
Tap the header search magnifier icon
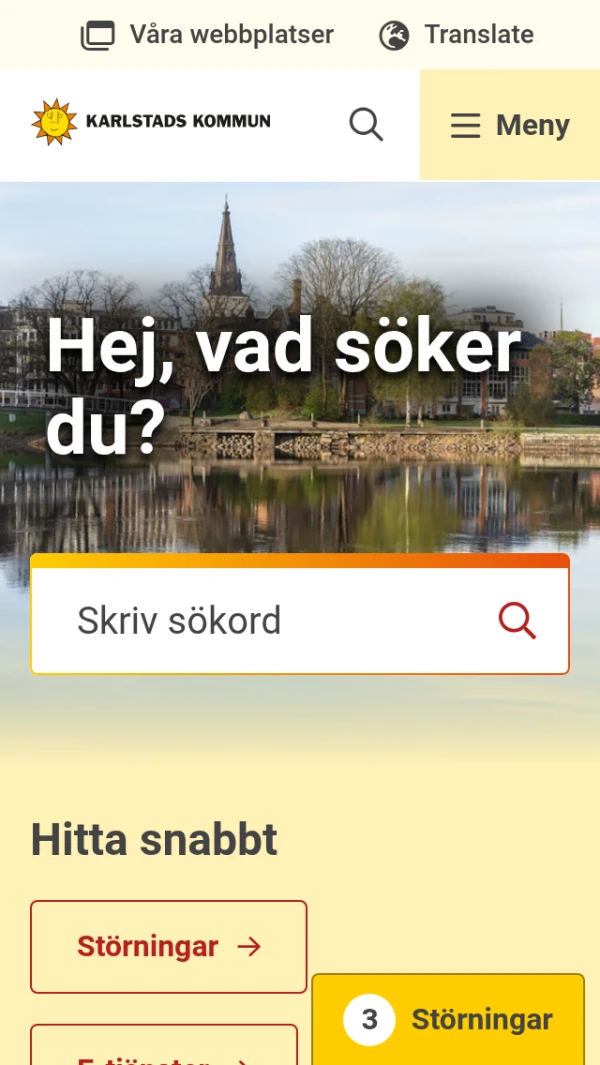point(366,125)
